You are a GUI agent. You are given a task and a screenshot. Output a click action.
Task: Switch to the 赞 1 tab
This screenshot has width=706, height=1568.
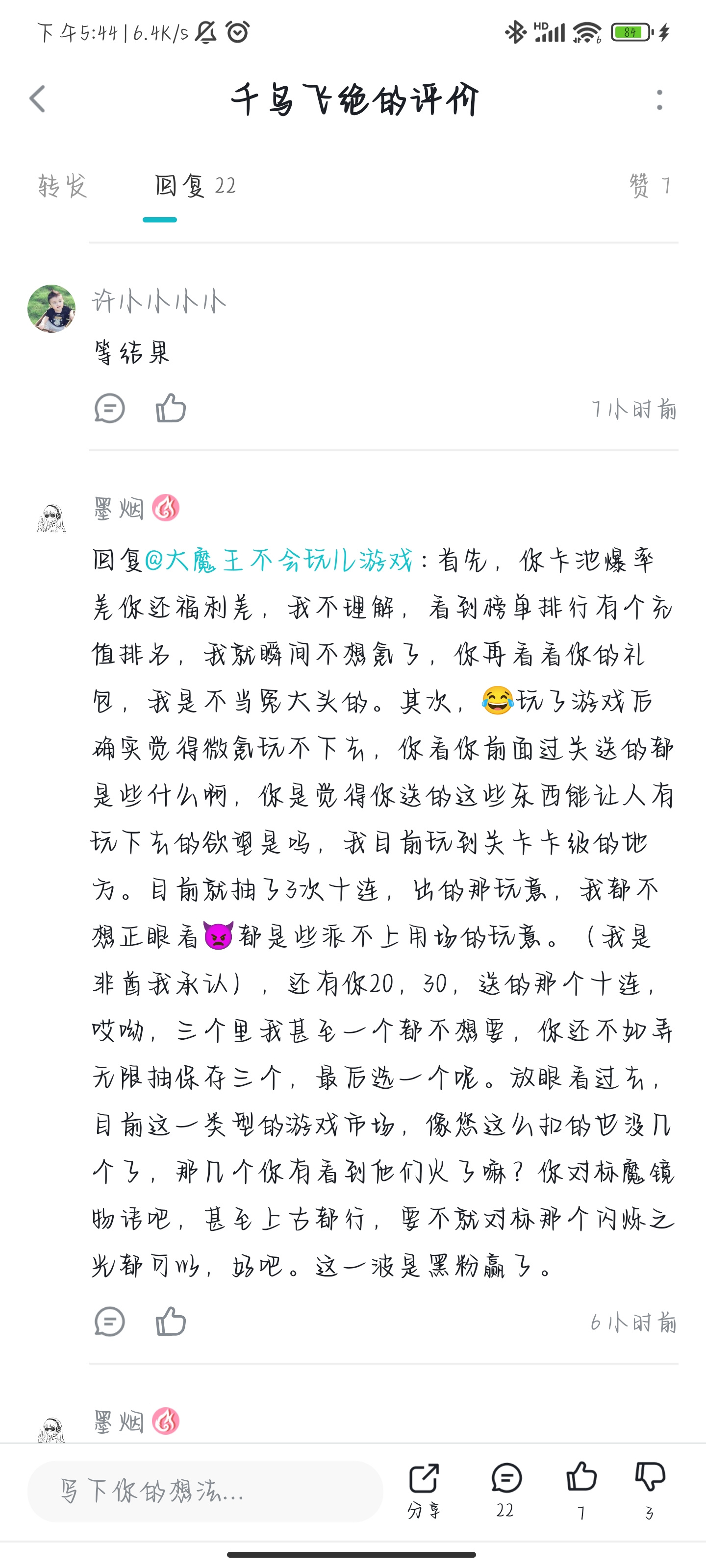click(x=651, y=186)
